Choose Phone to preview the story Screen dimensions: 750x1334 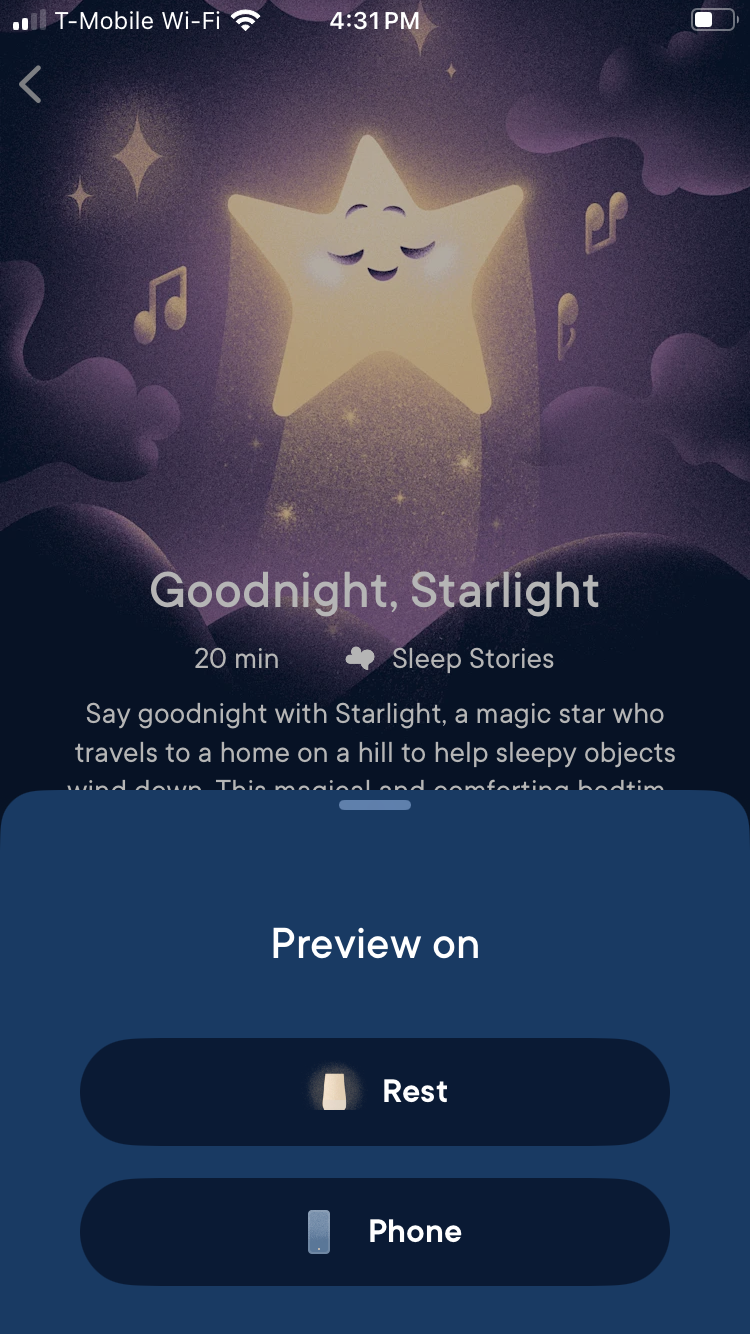(x=375, y=1231)
